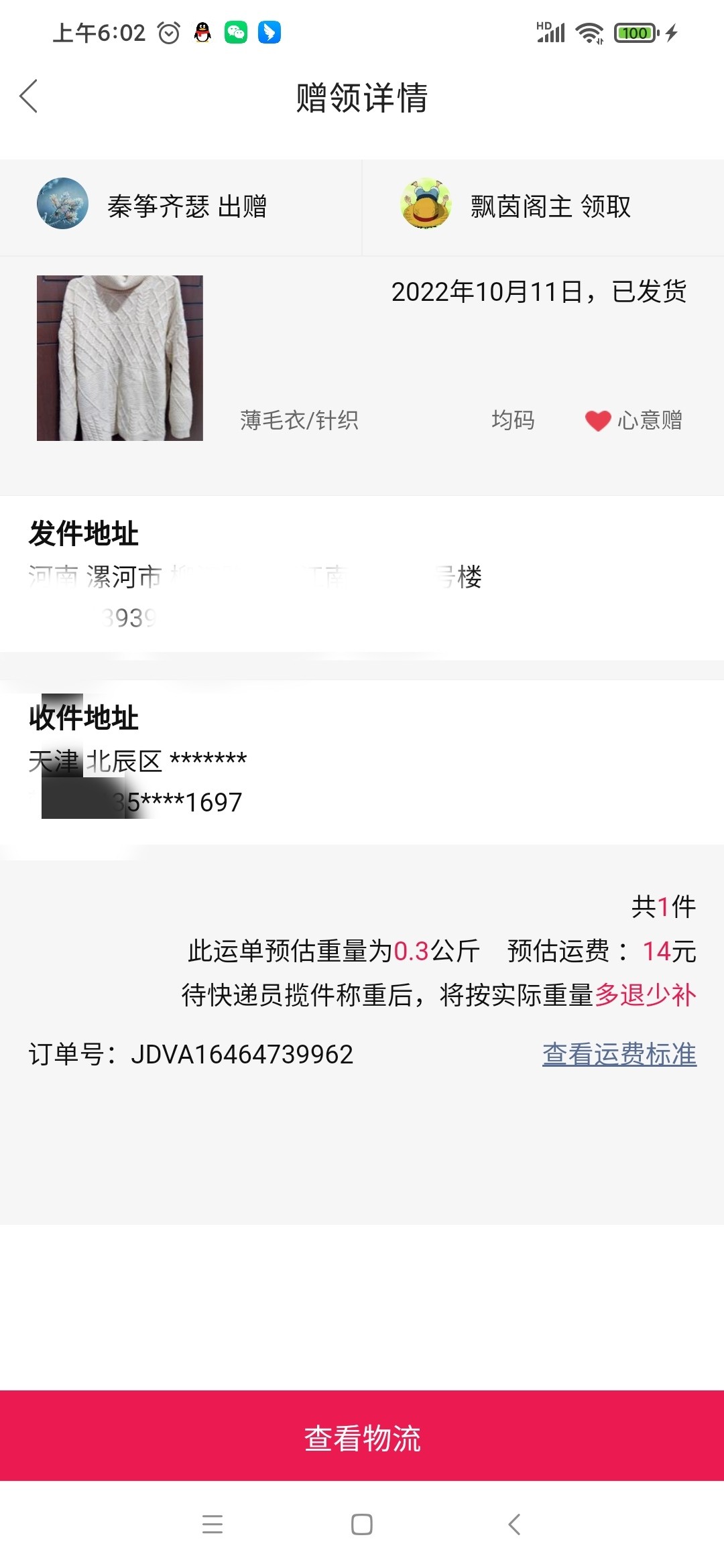Go to the system home screen
Image resolution: width=724 pixels, height=1568 pixels.
tap(362, 1524)
